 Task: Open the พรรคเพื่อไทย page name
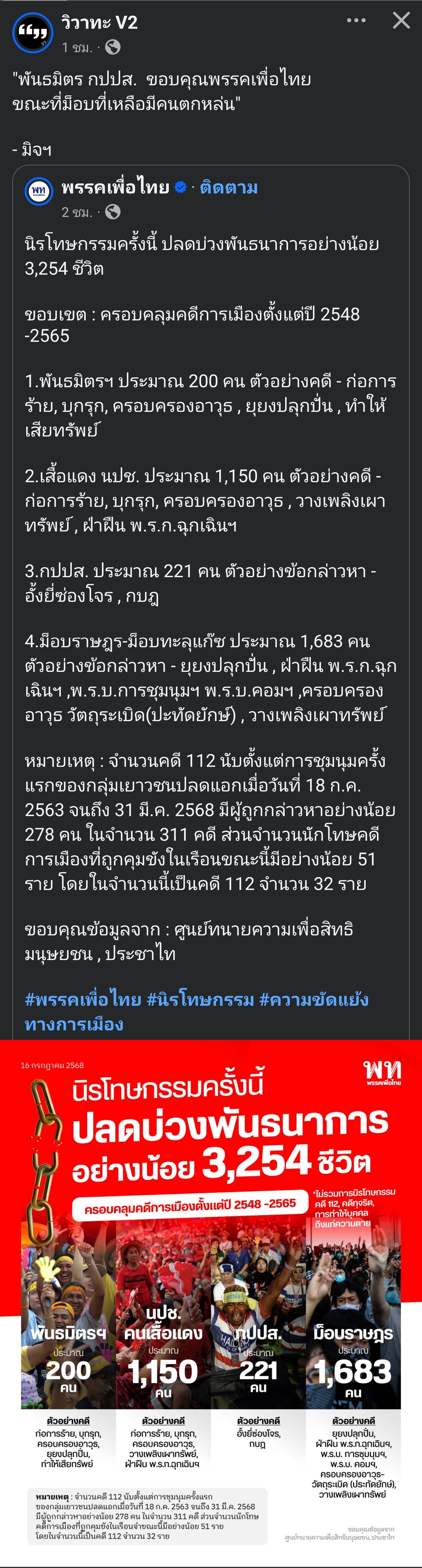click(x=115, y=188)
